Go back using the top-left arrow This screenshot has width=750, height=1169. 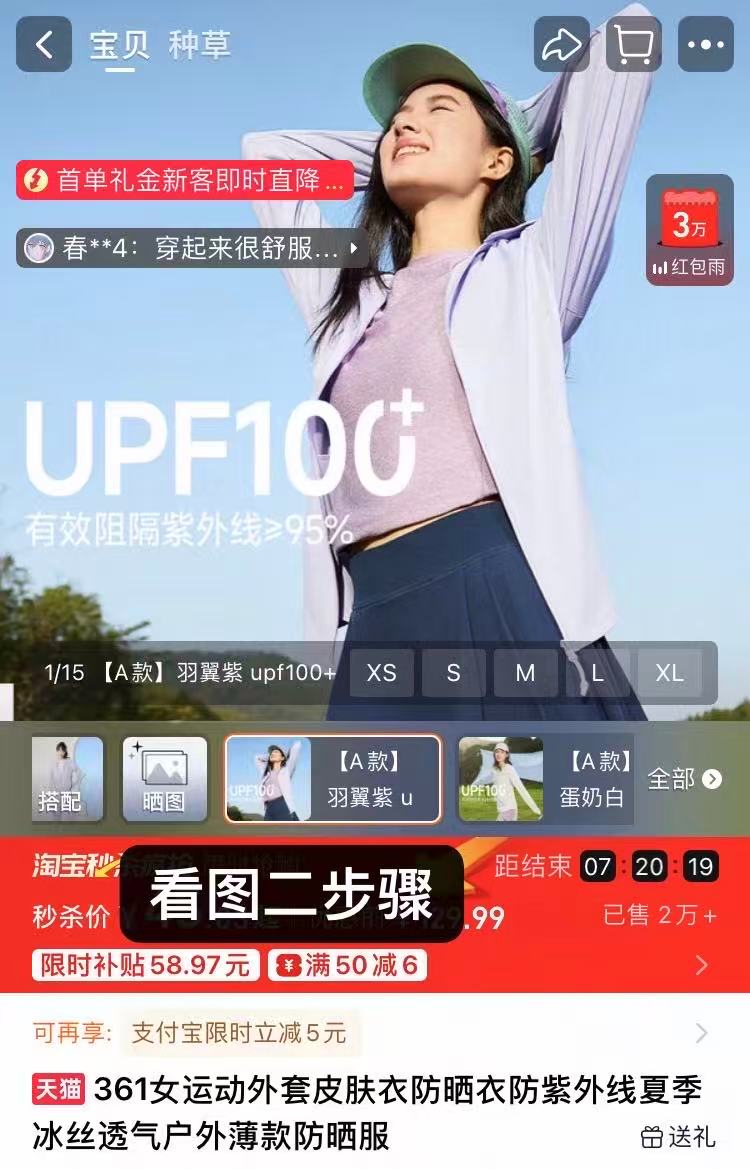[x=44, y=45]
